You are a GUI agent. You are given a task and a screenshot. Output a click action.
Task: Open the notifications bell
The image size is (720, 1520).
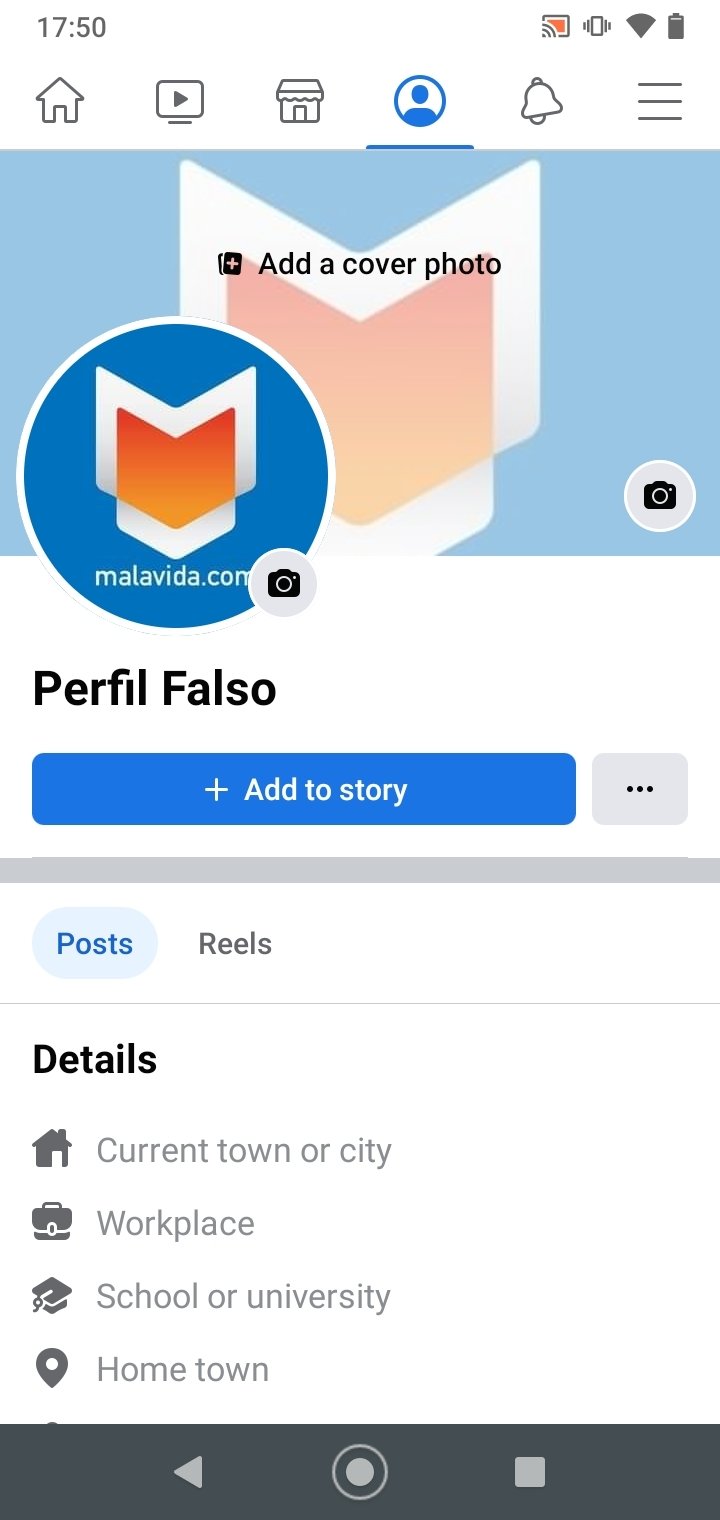point(541,101)
